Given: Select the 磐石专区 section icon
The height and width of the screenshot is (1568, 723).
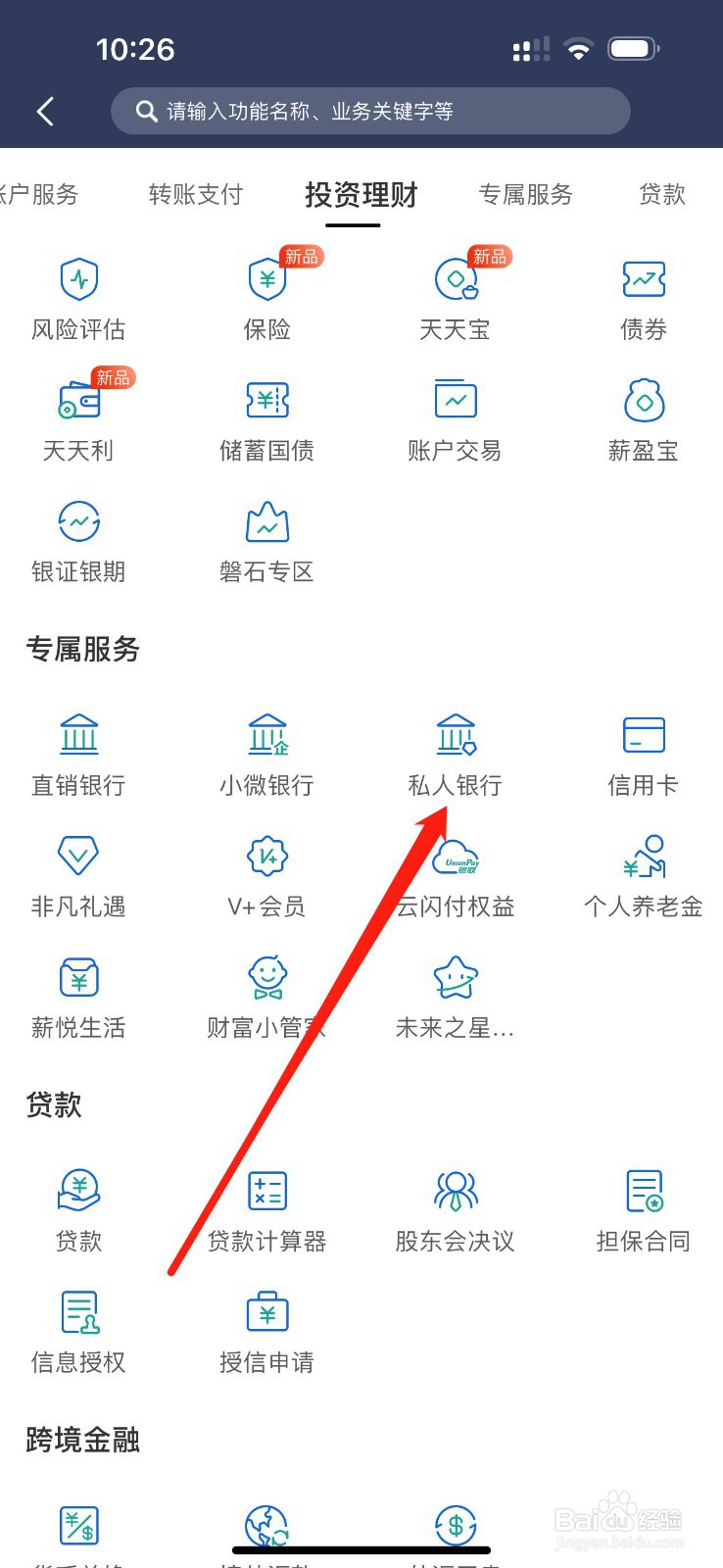Looking at the screenshot, I should (266, 536).
